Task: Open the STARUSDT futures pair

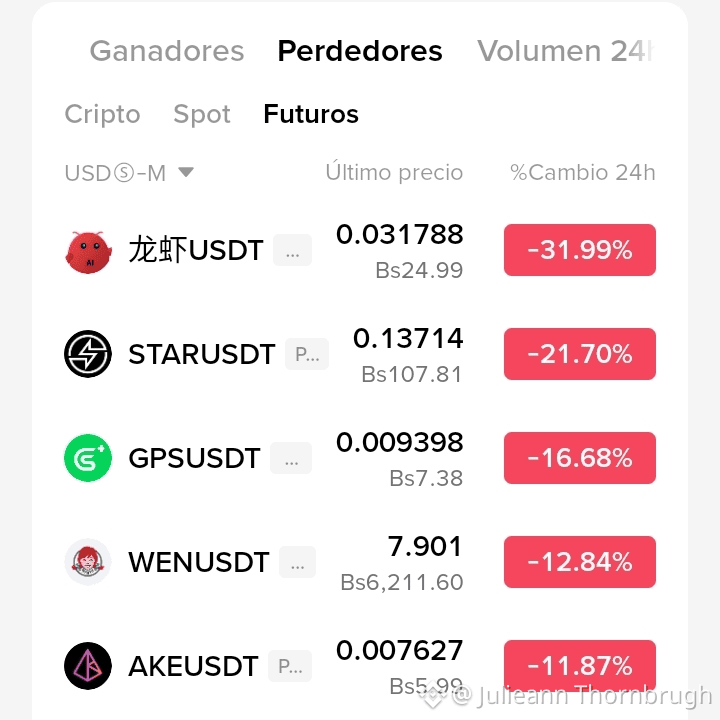Action: pyautogui.click(x=360, y=354)
